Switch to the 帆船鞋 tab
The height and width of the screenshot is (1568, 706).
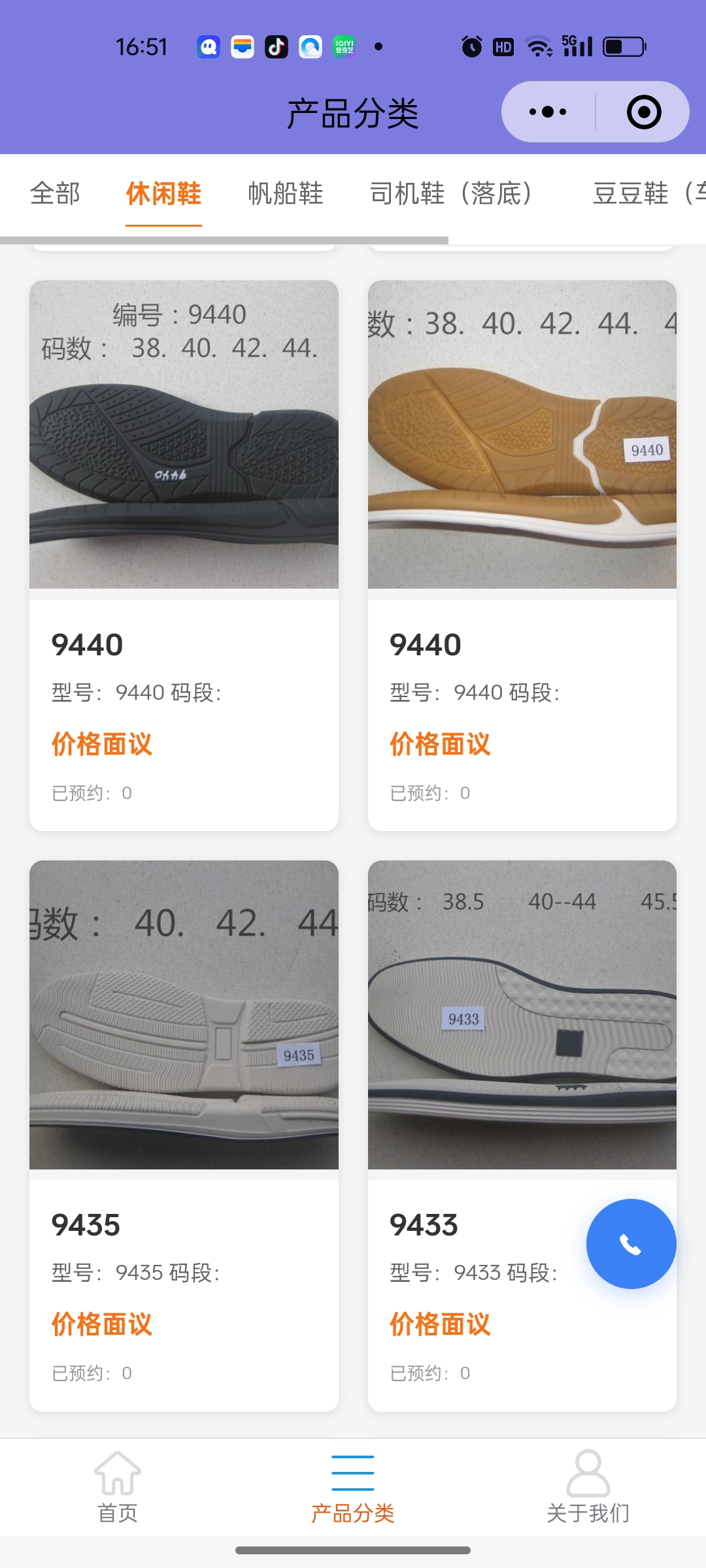coord(286,193)
